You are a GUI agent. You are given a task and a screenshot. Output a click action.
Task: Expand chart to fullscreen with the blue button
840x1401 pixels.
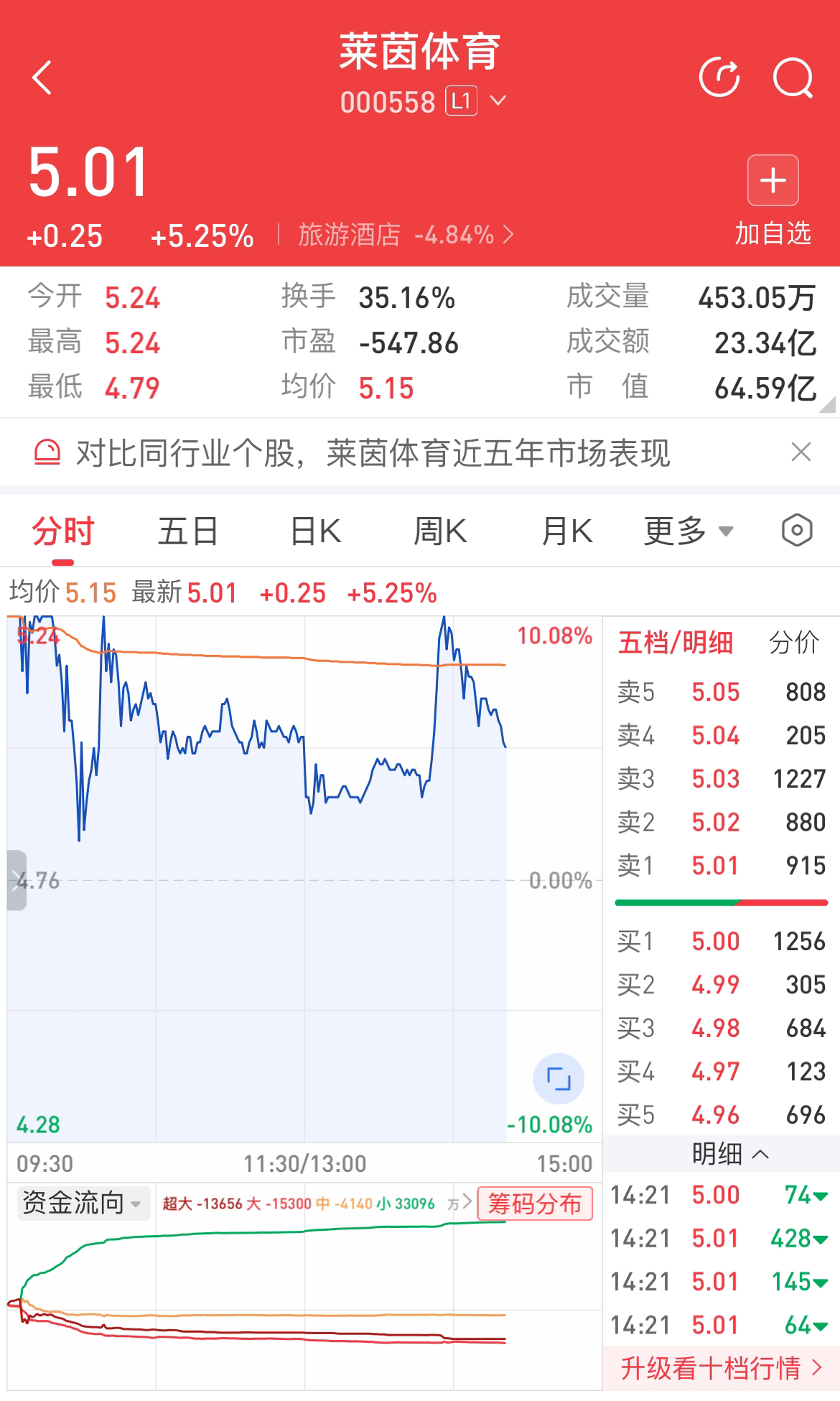click(559, 1079)
